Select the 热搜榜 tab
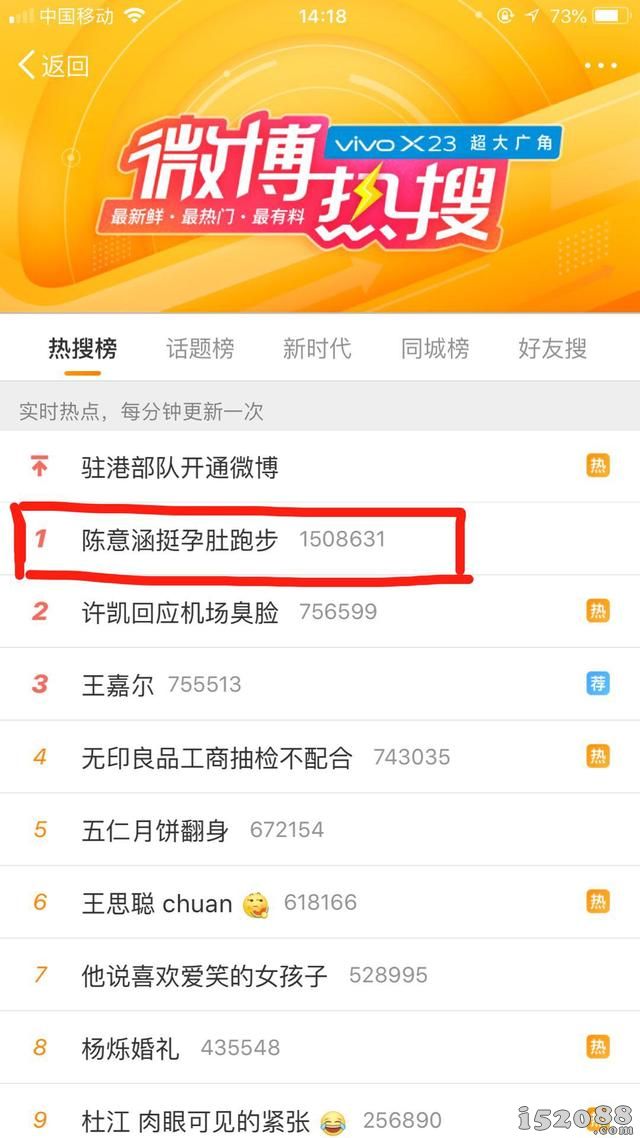The height and width of the screenshot is (1138, 640). pyautogui.click(x=83, y=348)
